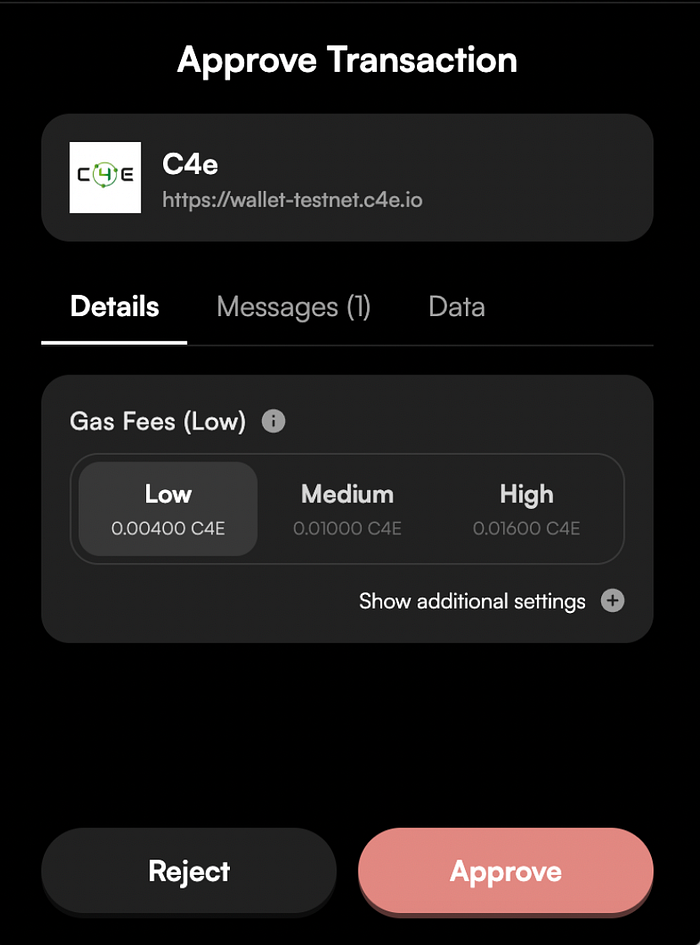
Task: Select the Low gas fee option
Action: 168,509
